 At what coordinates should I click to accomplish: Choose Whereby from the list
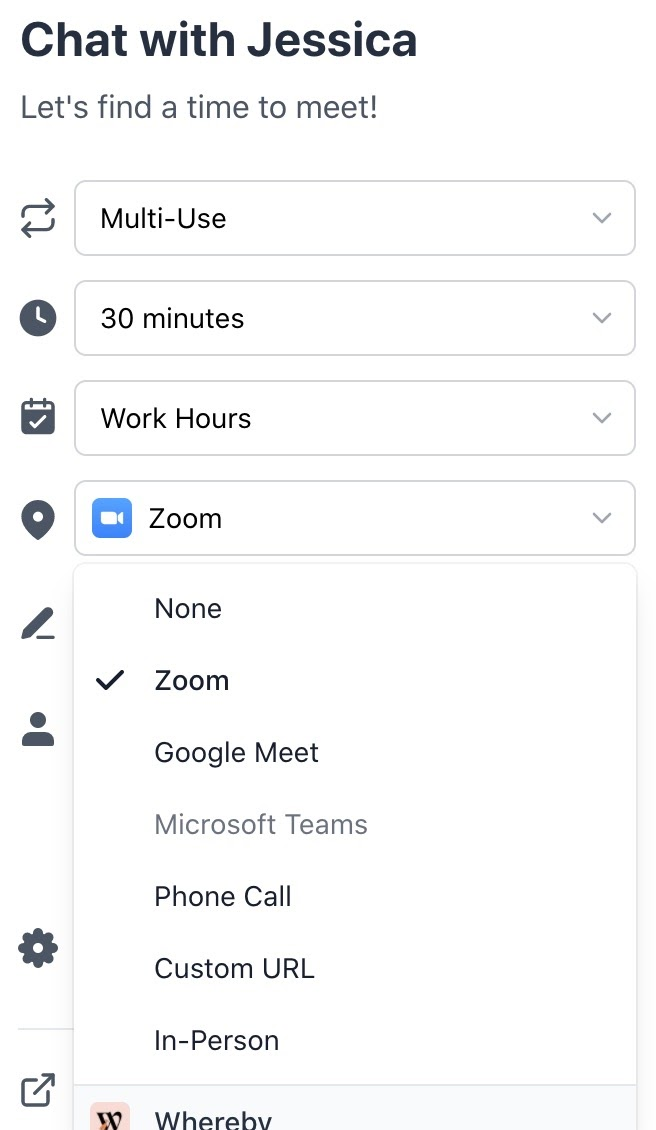pos(212,1118)
